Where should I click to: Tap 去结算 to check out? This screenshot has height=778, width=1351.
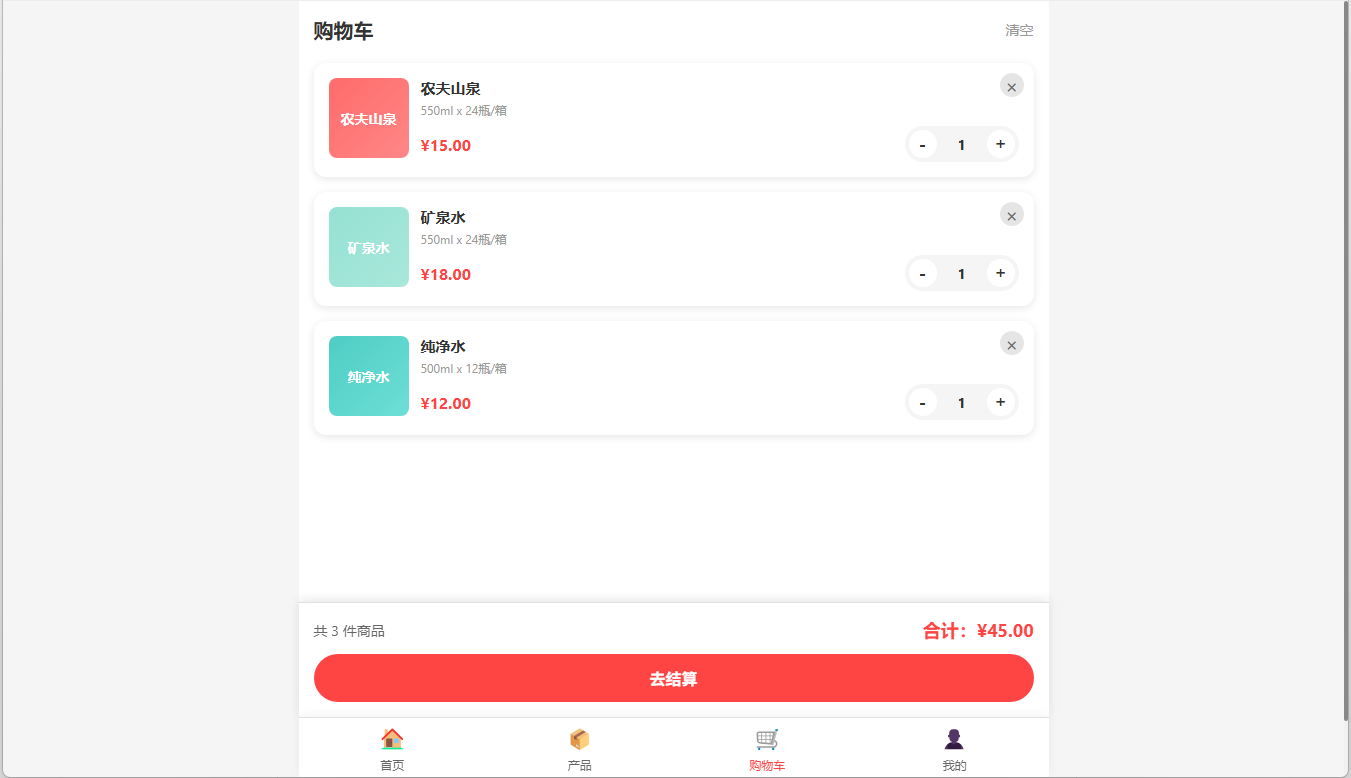673,678
